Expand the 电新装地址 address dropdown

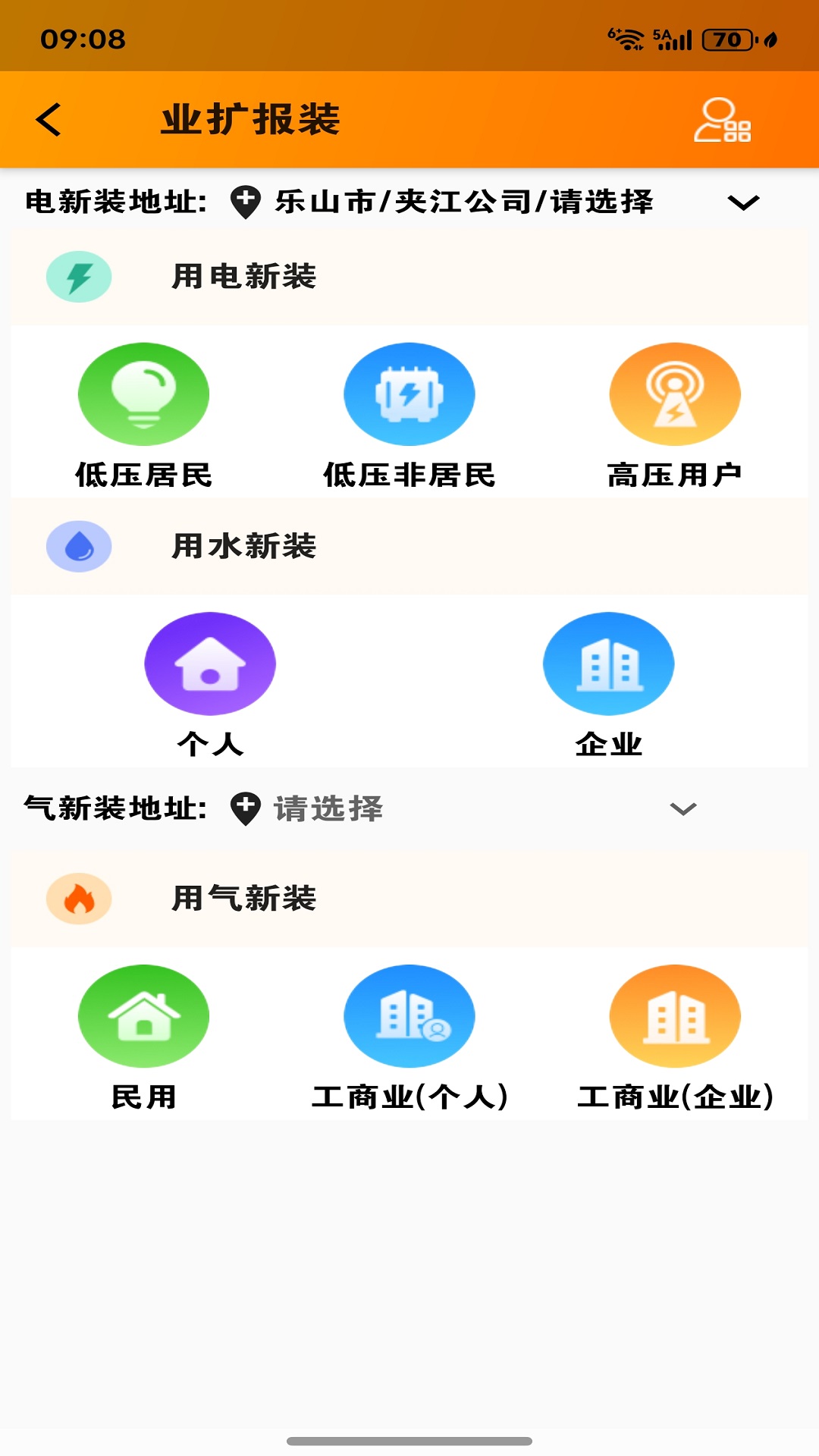[x=745, y=202]
